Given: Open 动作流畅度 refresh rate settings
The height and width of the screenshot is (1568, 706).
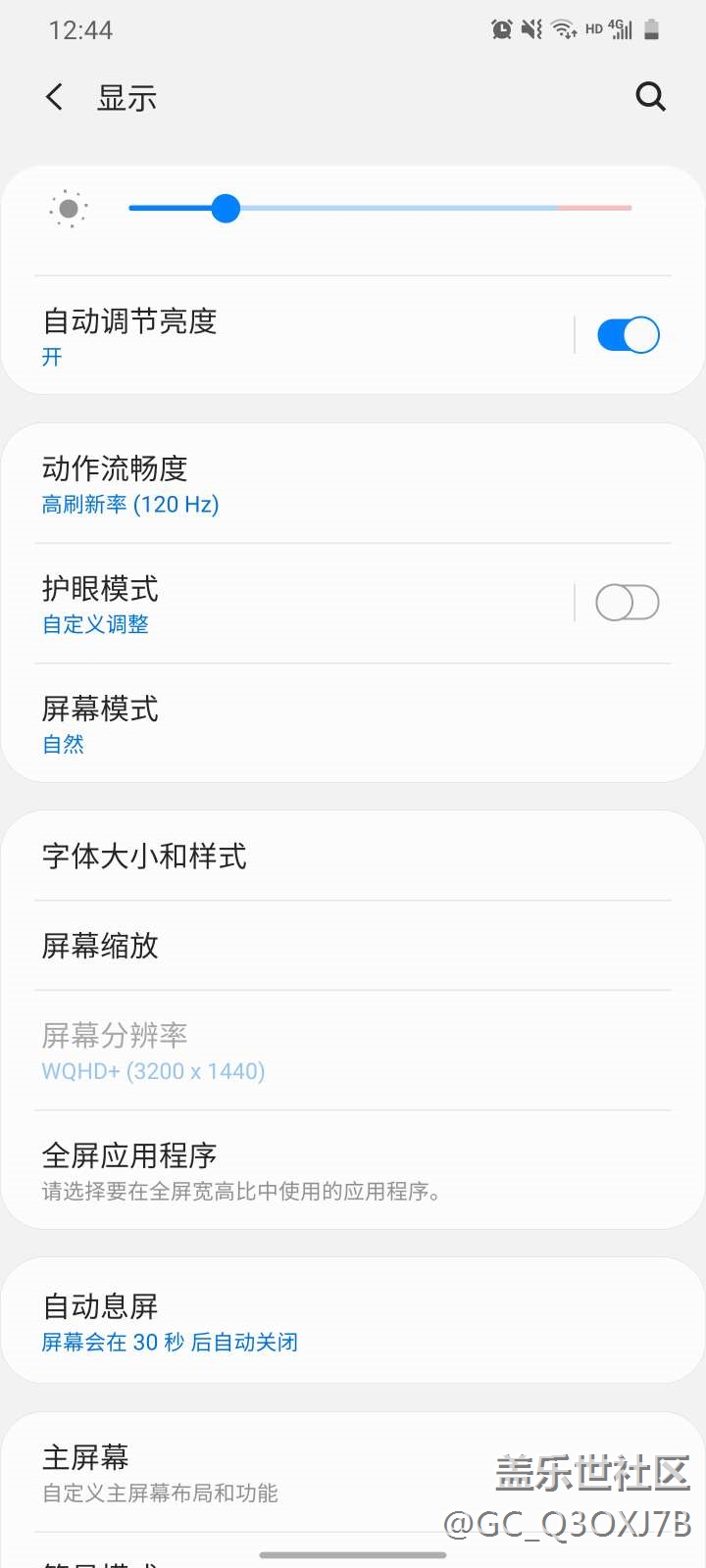Looking at the screenshot, I should tap(353, 484).
